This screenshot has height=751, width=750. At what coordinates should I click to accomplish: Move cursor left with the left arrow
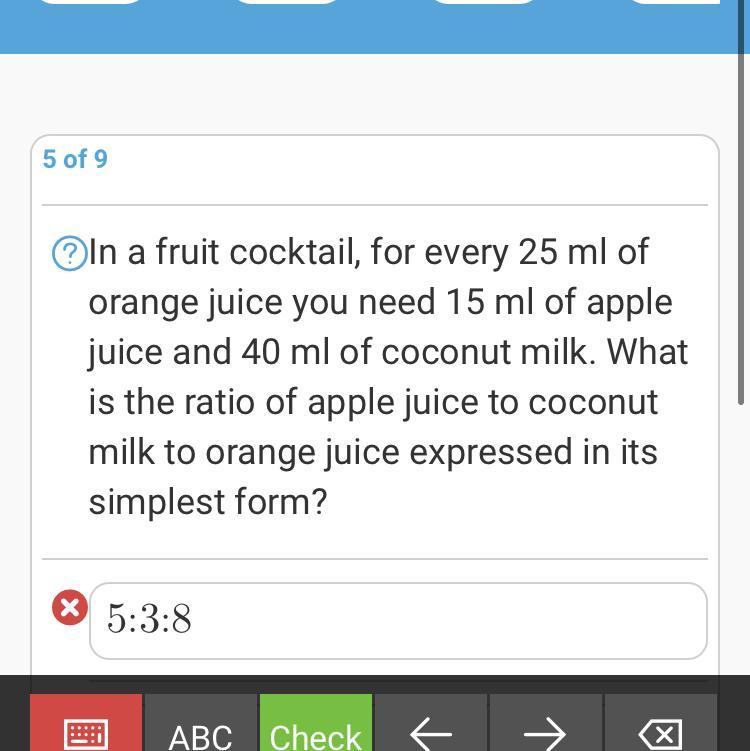(x=431, y=727)
